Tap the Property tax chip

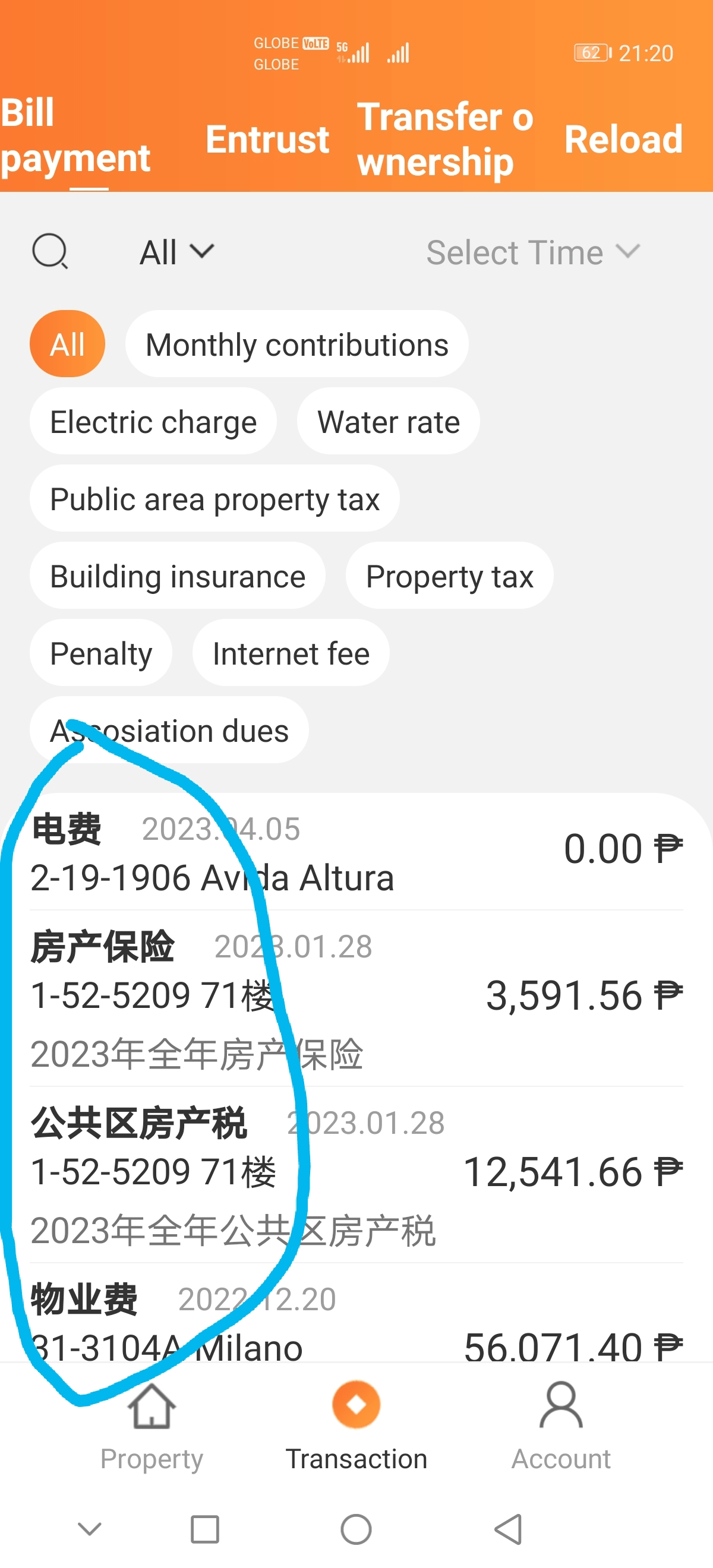[449, 577]
